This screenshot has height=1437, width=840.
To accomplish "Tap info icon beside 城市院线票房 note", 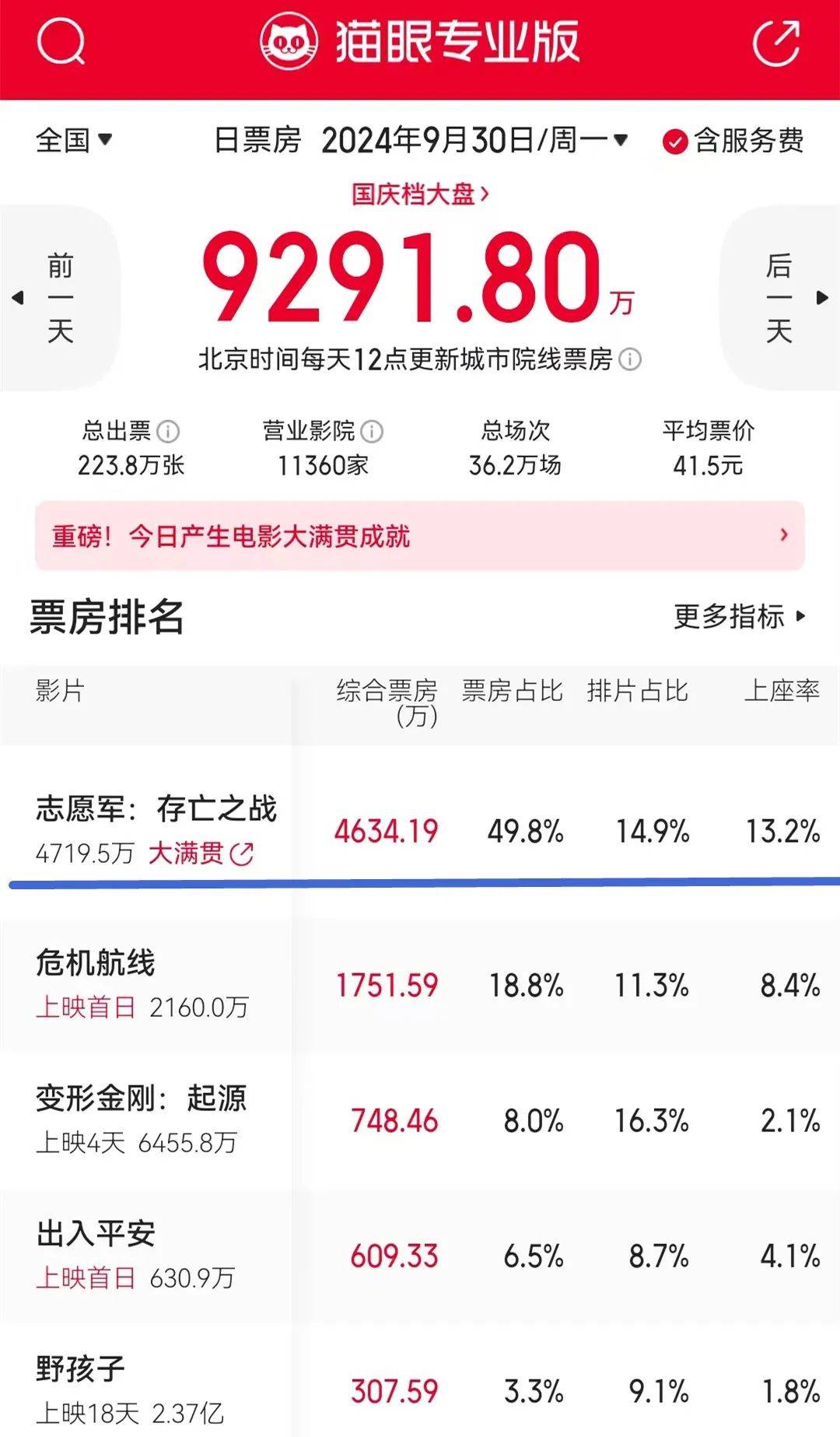I will coord(630,359).
